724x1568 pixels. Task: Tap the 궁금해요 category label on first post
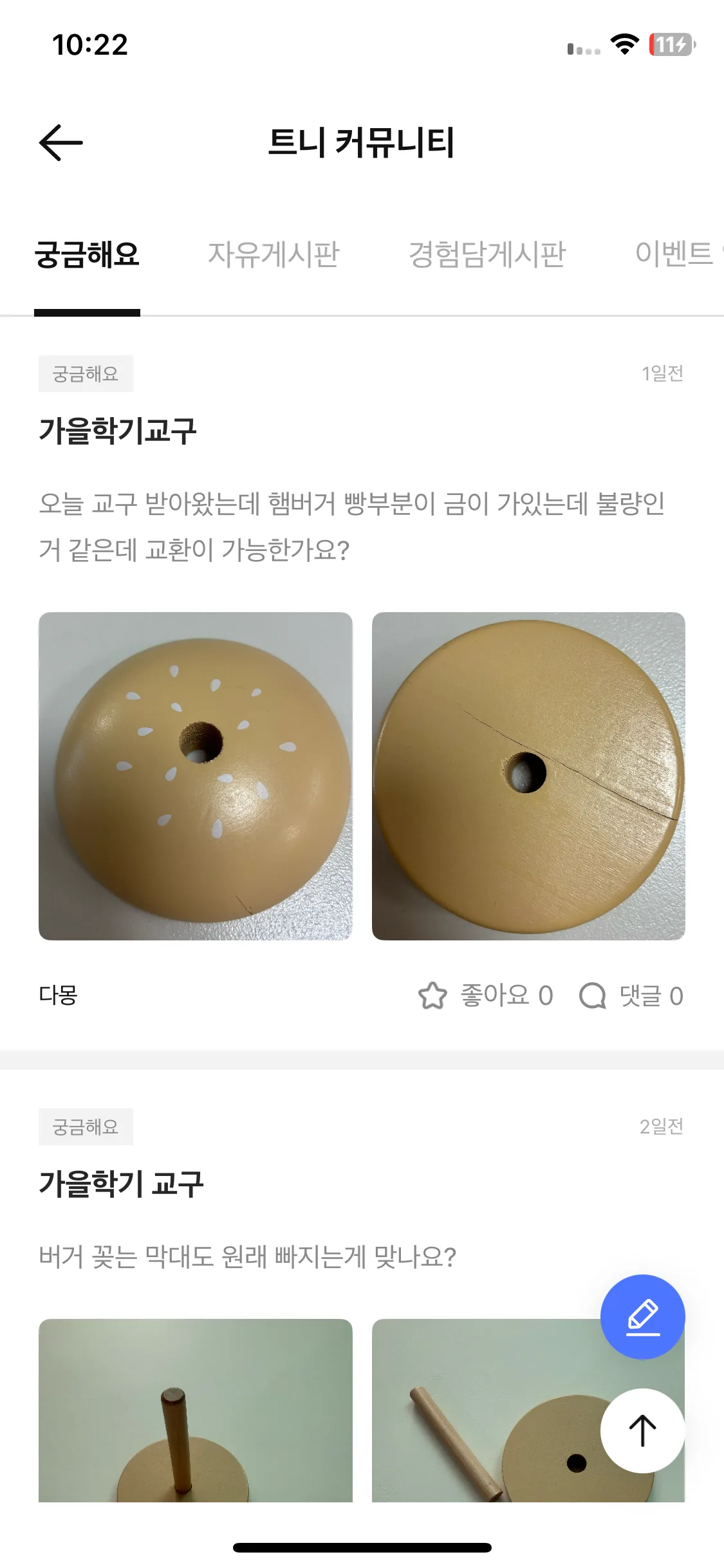click(86, 373)
